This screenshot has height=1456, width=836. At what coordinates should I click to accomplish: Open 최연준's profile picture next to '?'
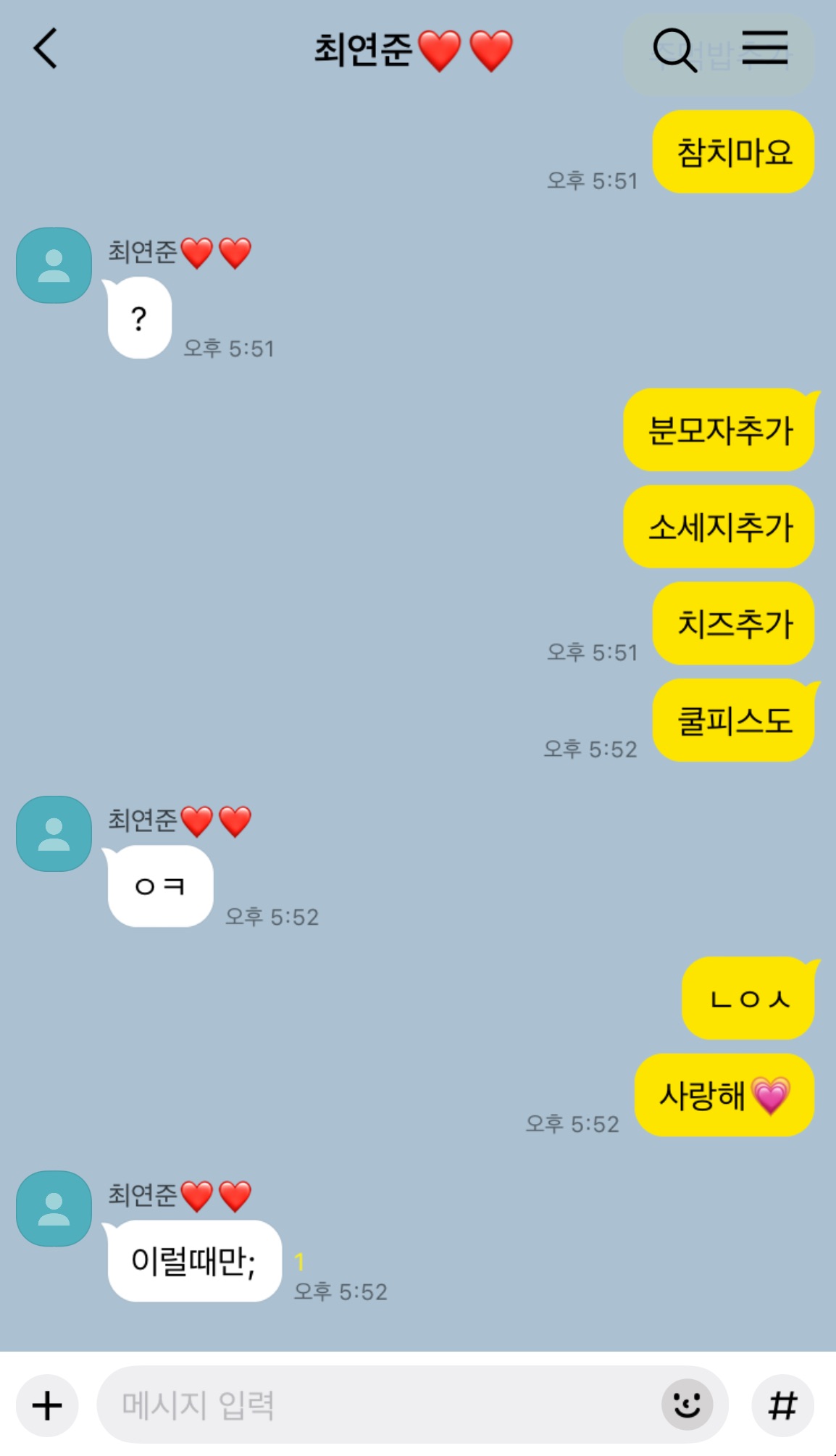(54, 265)
